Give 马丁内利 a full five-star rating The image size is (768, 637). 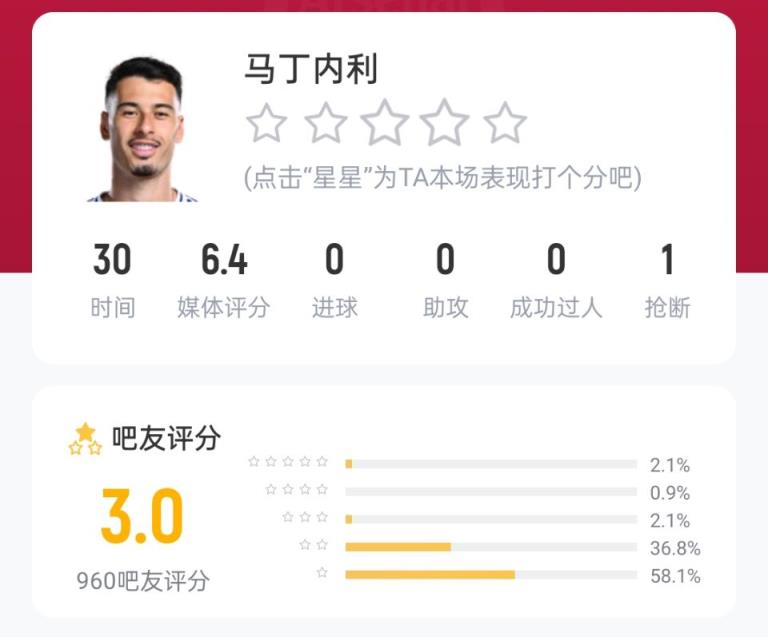click(505, 125)
